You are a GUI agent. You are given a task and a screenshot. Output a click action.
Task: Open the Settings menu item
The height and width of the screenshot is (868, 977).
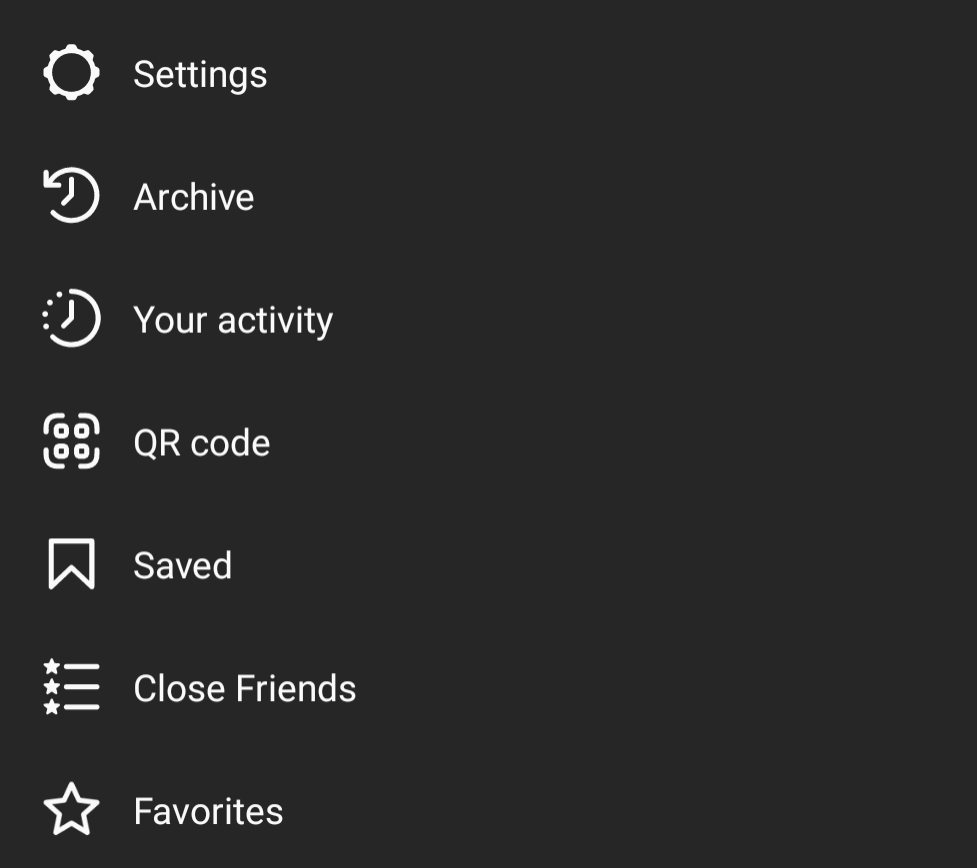pos(200,75)
